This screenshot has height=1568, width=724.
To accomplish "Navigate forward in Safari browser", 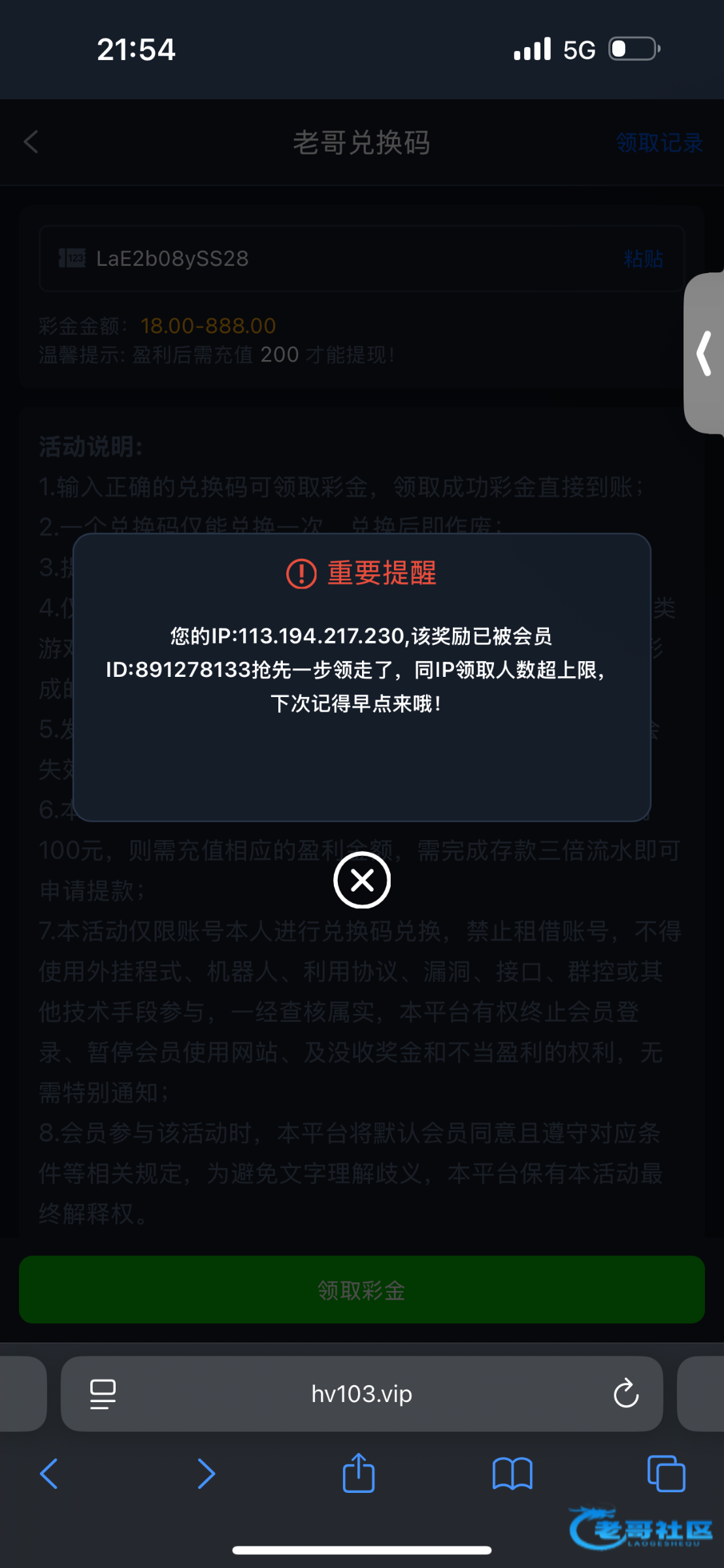I will coord(206,1474).
